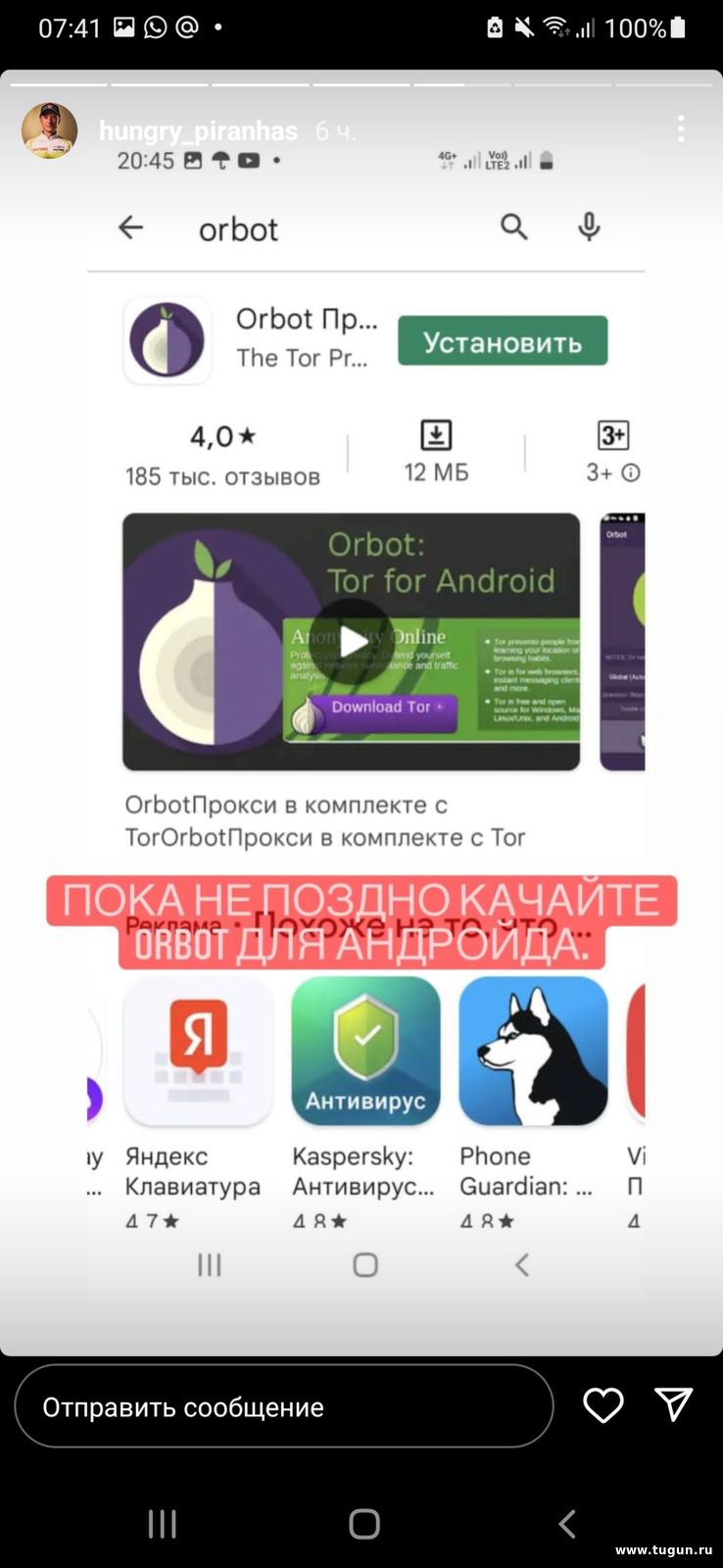Share the story with the paper-plane icon

click(x=674, y=1404)
